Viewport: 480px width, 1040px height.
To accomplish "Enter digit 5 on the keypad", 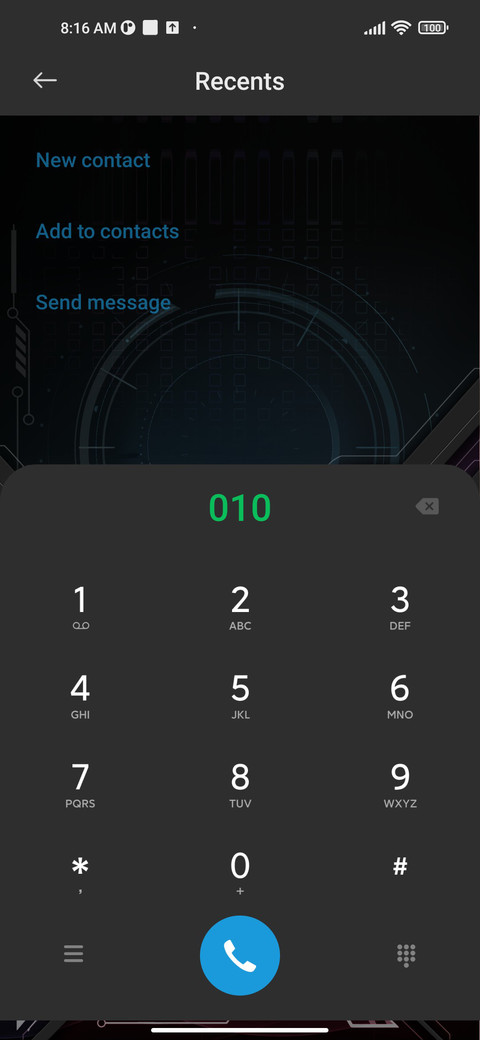I will click(240, 696).
